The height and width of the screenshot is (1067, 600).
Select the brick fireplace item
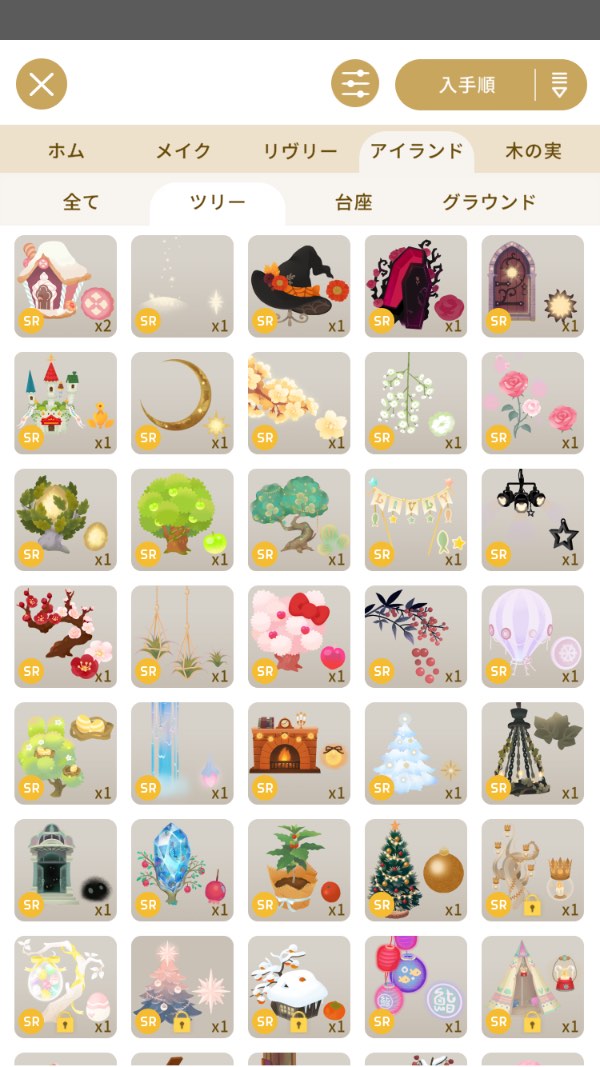(299, 753)
